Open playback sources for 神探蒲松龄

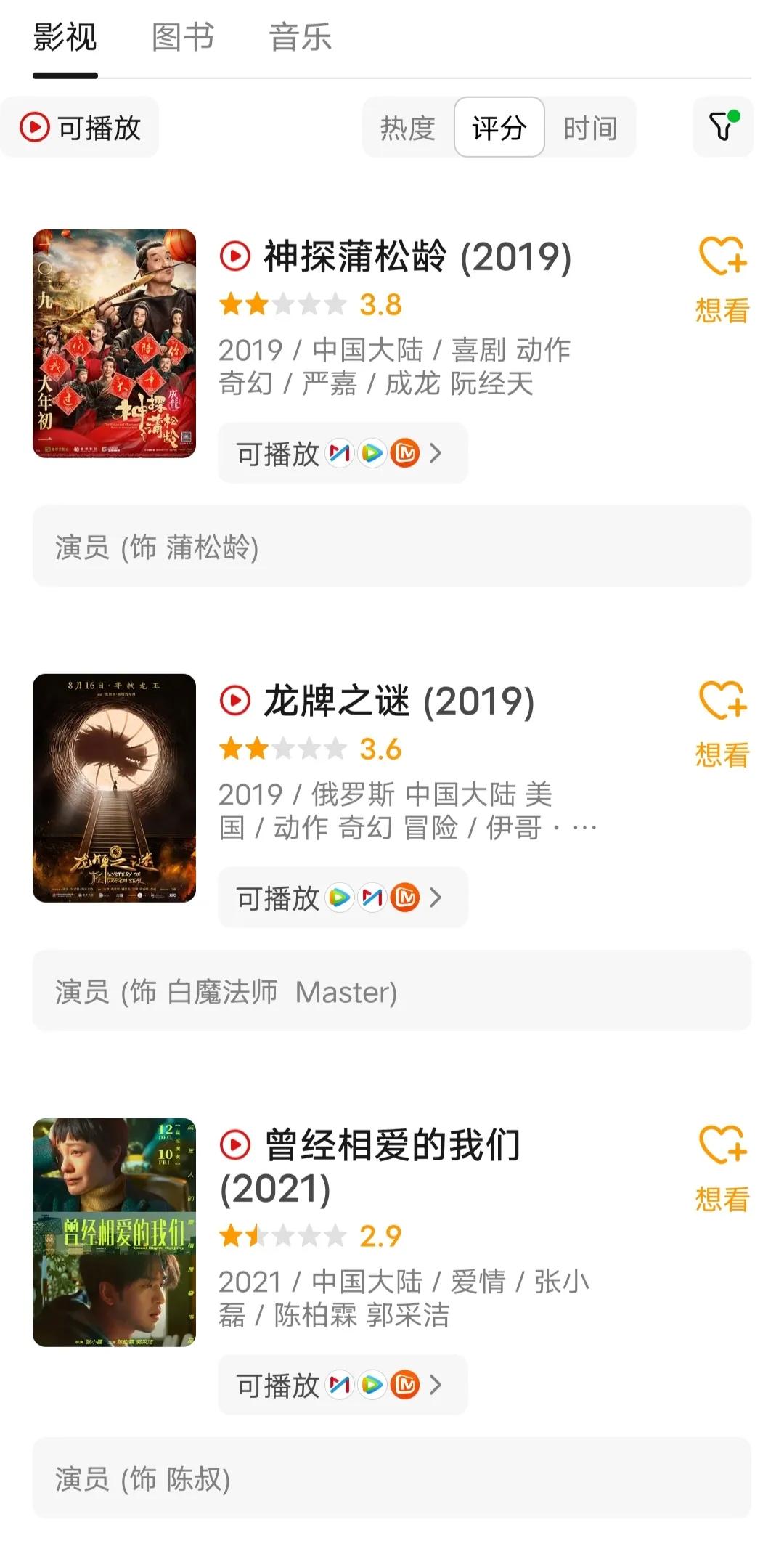click(x=343, y=453)
